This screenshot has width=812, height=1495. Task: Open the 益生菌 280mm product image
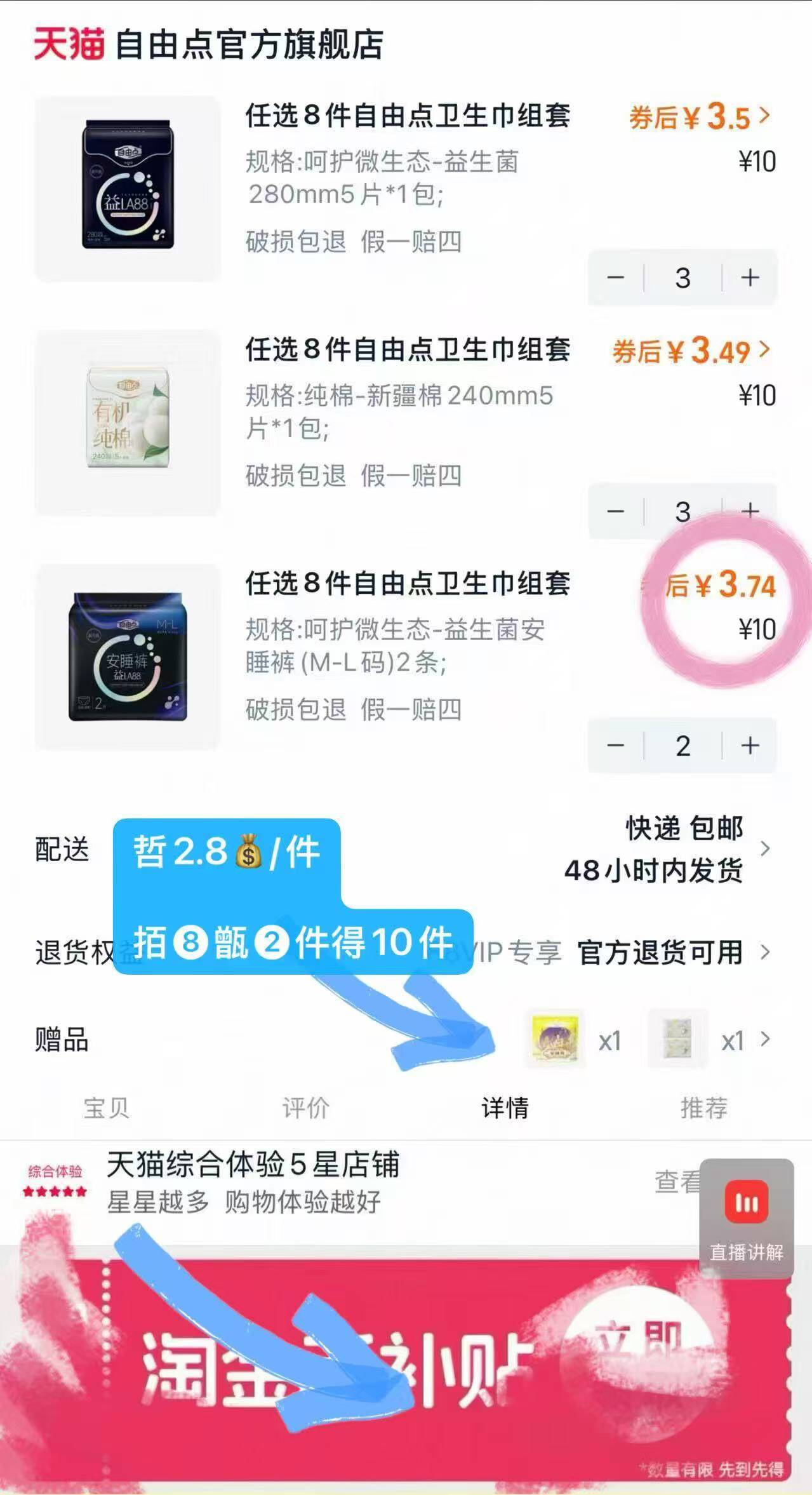click(x=128, y=188)
